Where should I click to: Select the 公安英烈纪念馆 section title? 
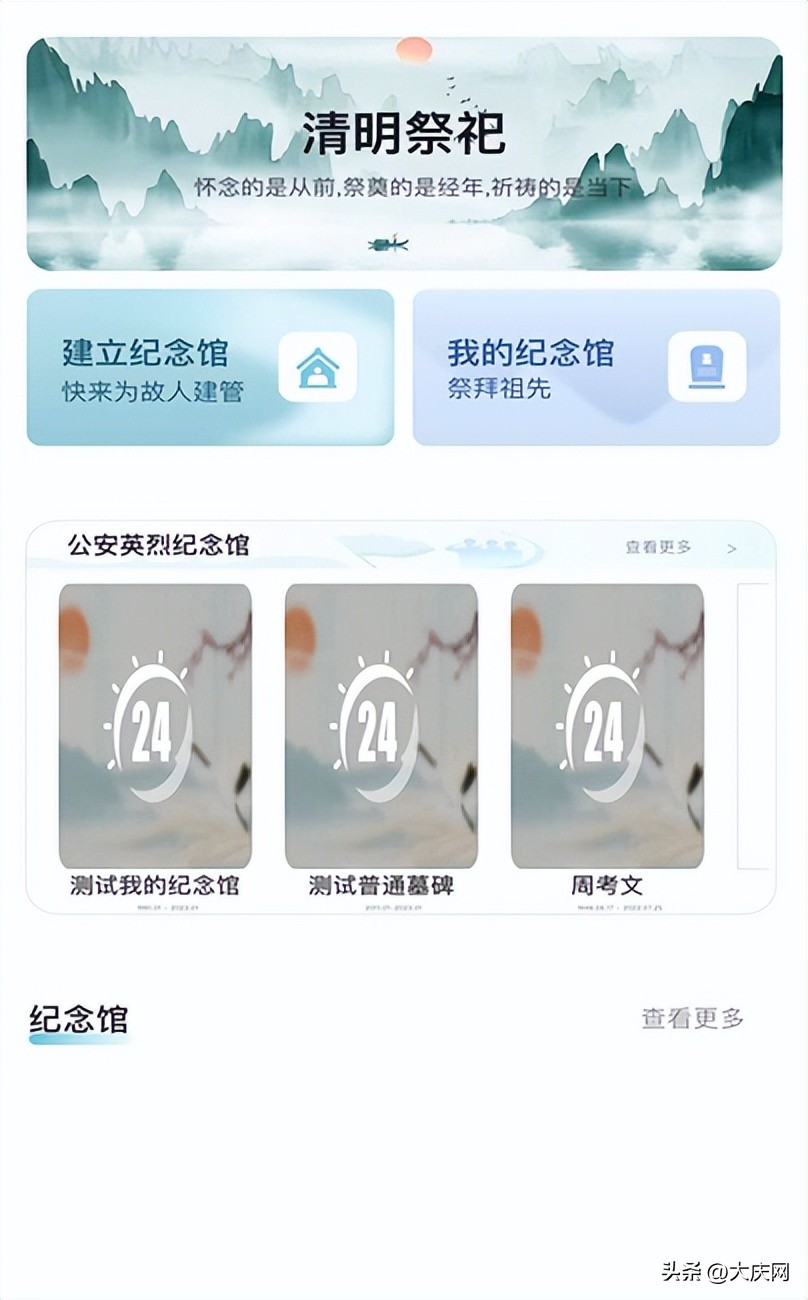tap(160, 545)
